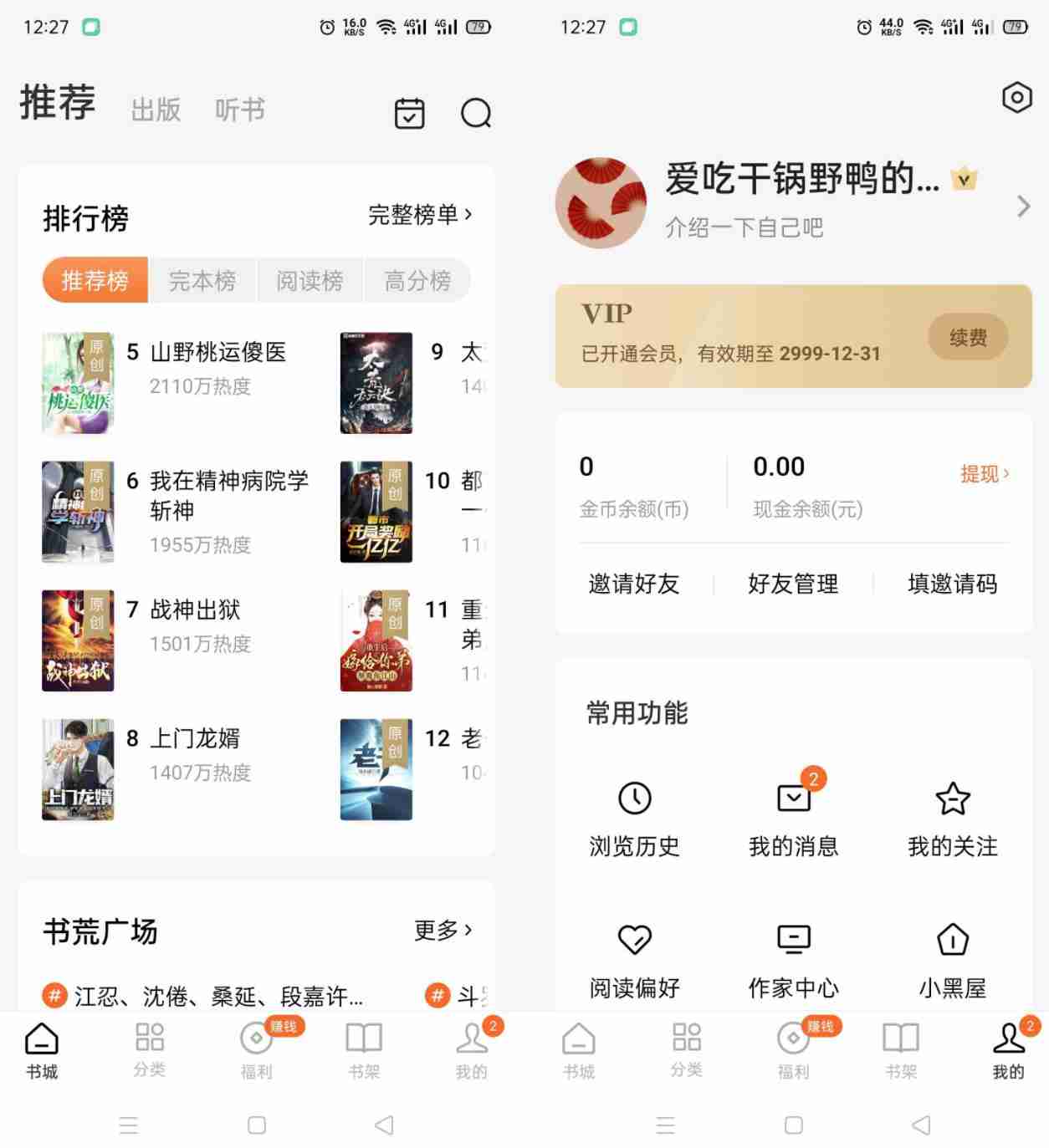Open the book 上门龙婿
This screenshot has height=1148, width=1049.
click(194, 738)
